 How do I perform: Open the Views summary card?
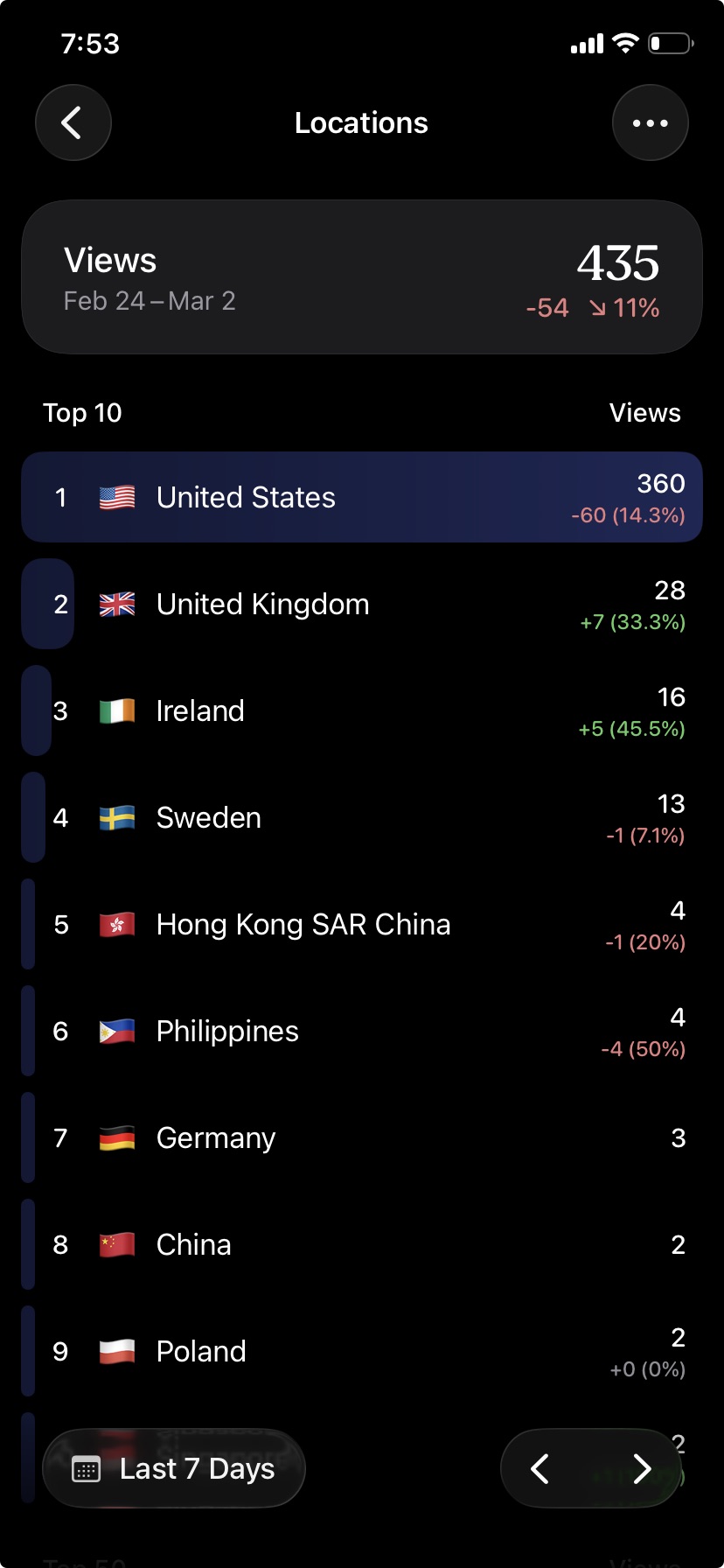pos(362,277)
